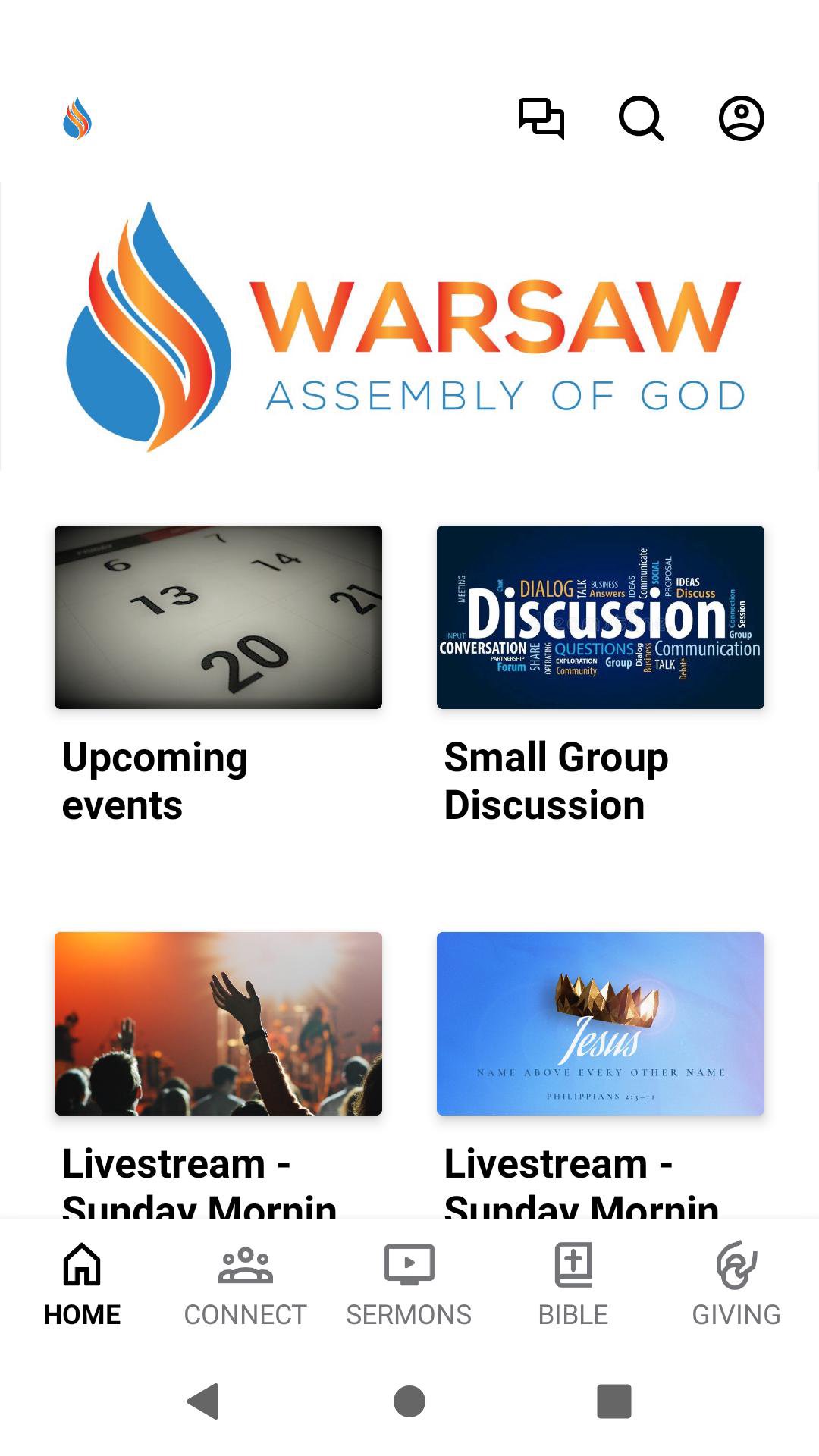Image resolution: width=819 pixels, height=1456 pixels.
Task: Open the search icon
Action: point(642,119)
